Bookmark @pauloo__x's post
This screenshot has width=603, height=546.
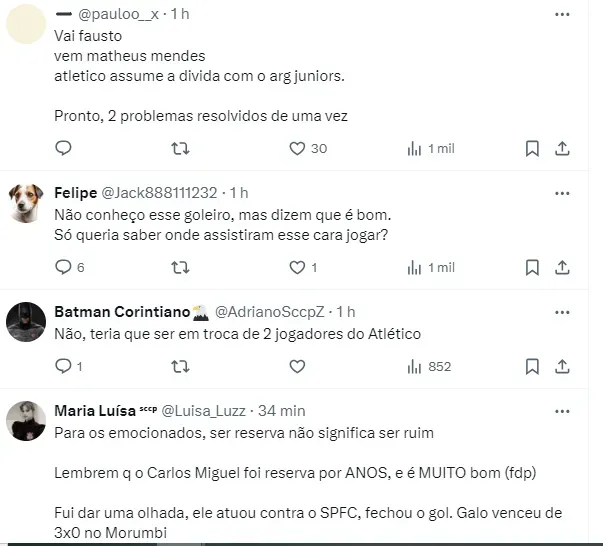click(533, 148)
